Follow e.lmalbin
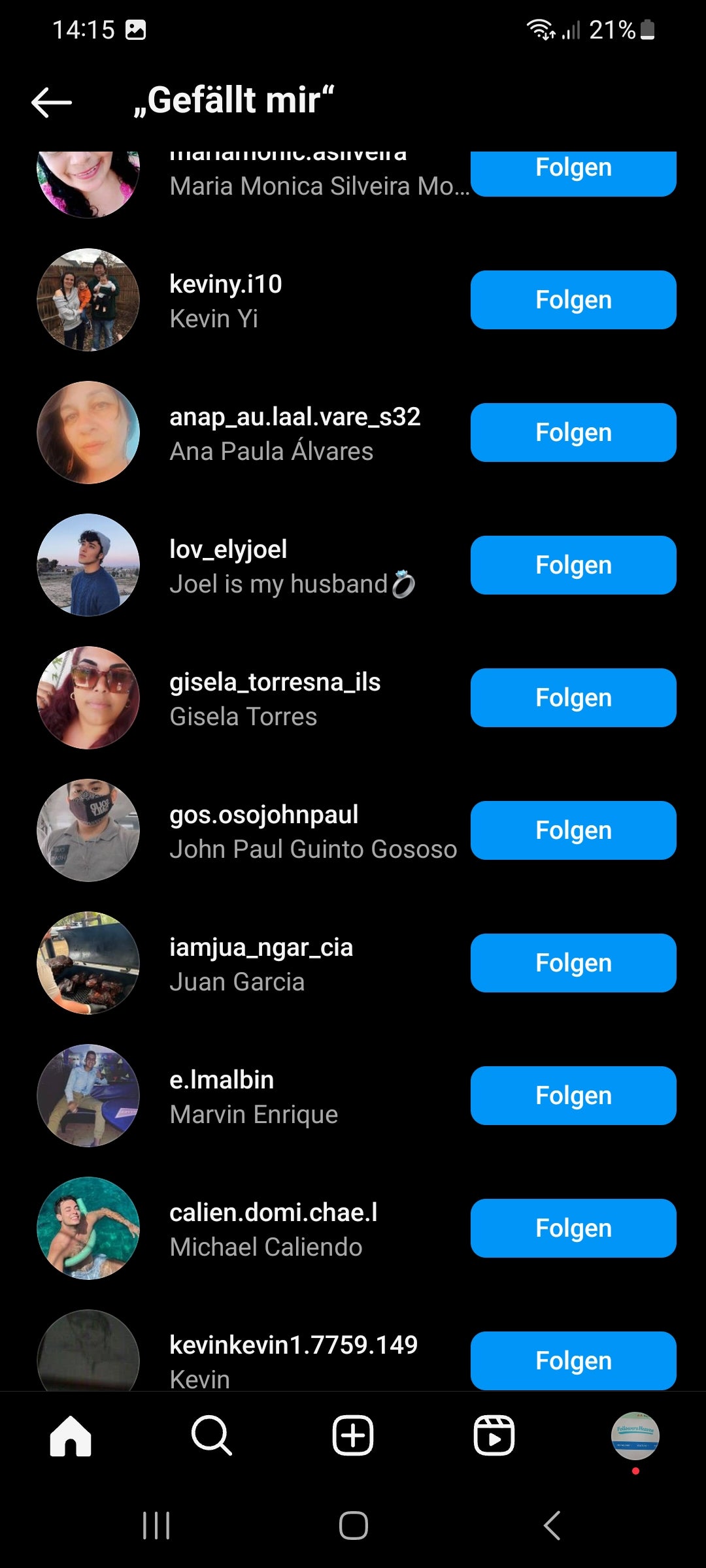The width and height of the screenshot is (706, 1568). point(573,1096)
